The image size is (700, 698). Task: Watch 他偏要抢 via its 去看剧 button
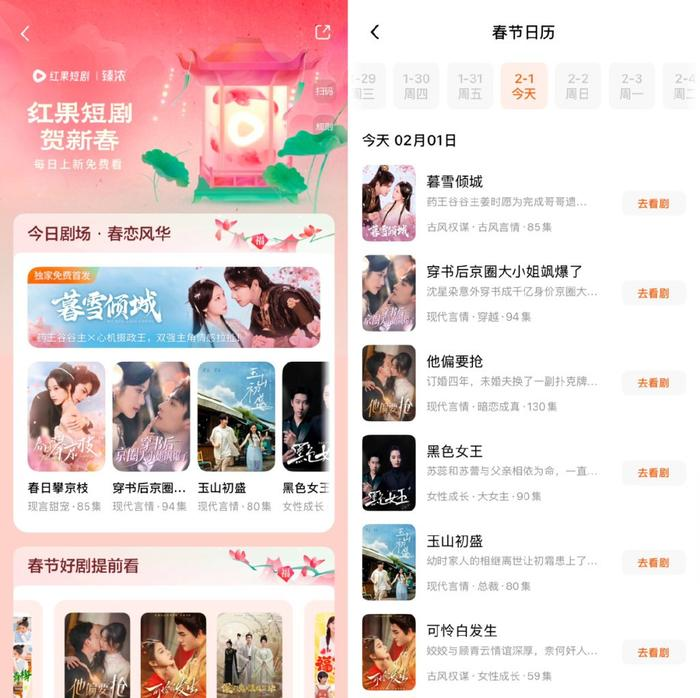click(653, 383)
